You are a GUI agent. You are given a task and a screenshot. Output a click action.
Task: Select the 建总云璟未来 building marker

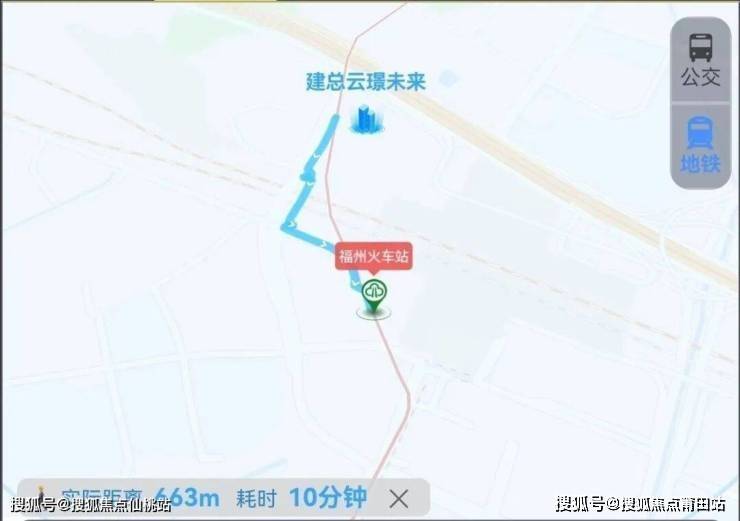click(x=368, y=121)
